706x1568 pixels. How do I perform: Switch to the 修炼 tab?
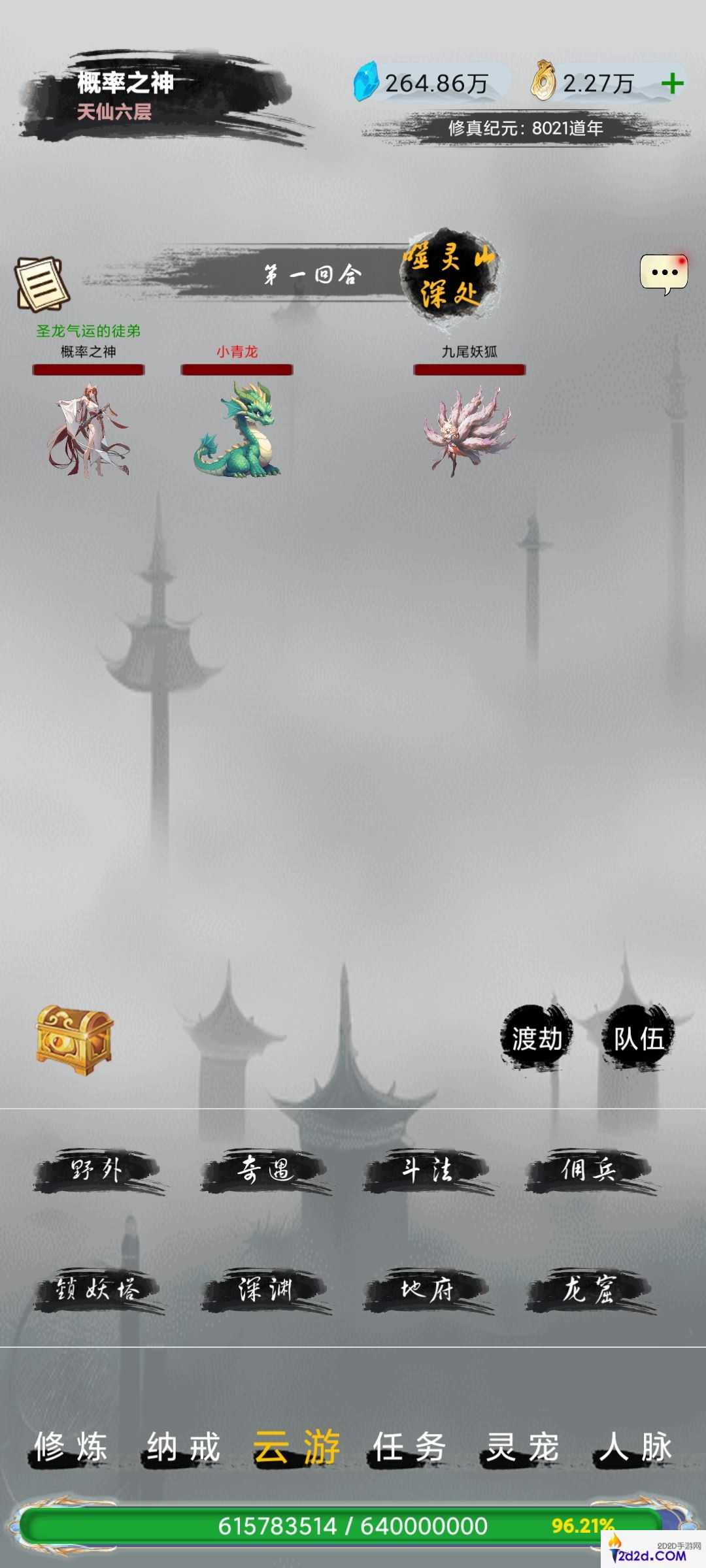click(71, 1446)
